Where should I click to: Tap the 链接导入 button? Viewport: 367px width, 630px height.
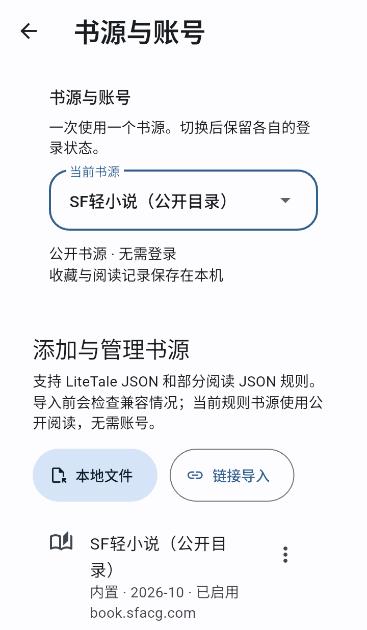tap(232, 475)
